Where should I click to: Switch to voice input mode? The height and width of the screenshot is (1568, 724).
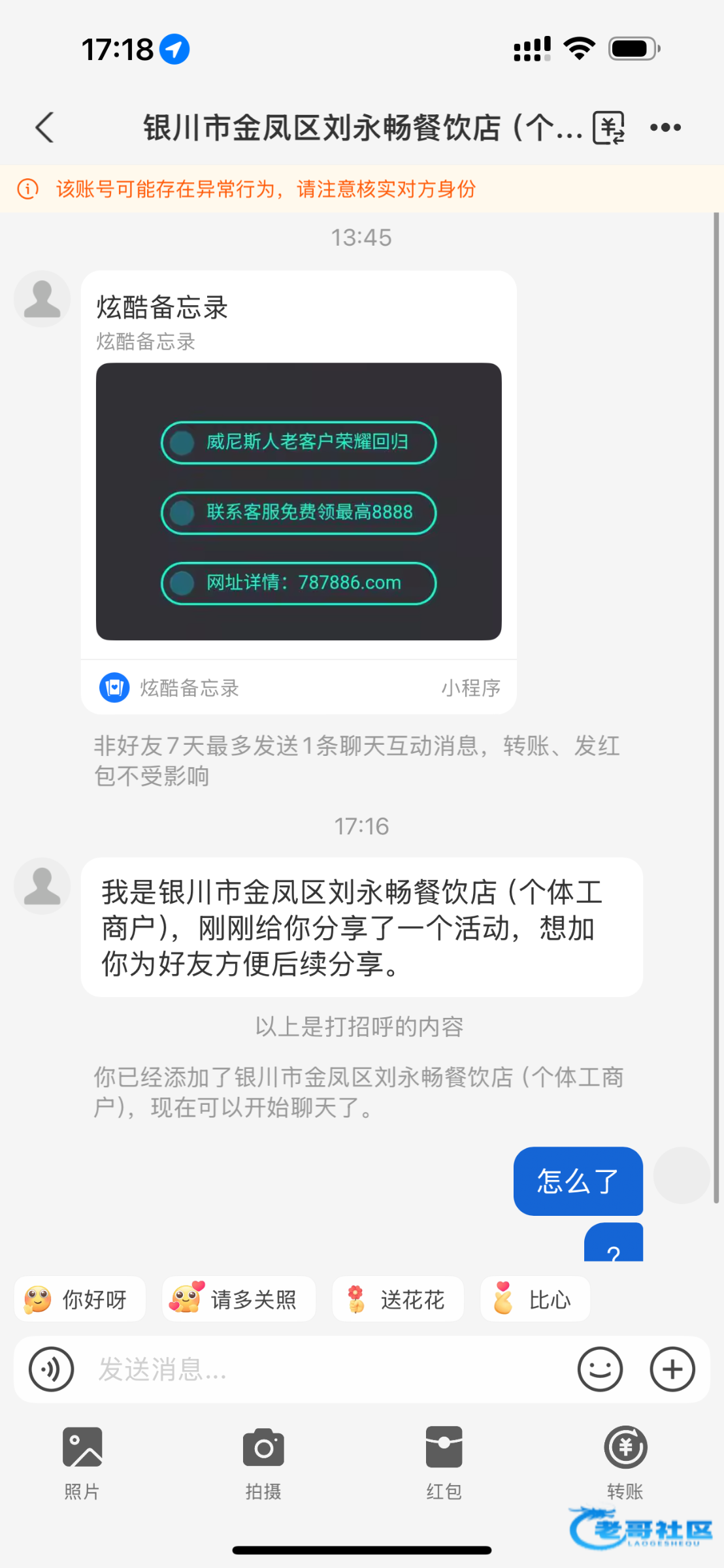(x=51, y=1369)
